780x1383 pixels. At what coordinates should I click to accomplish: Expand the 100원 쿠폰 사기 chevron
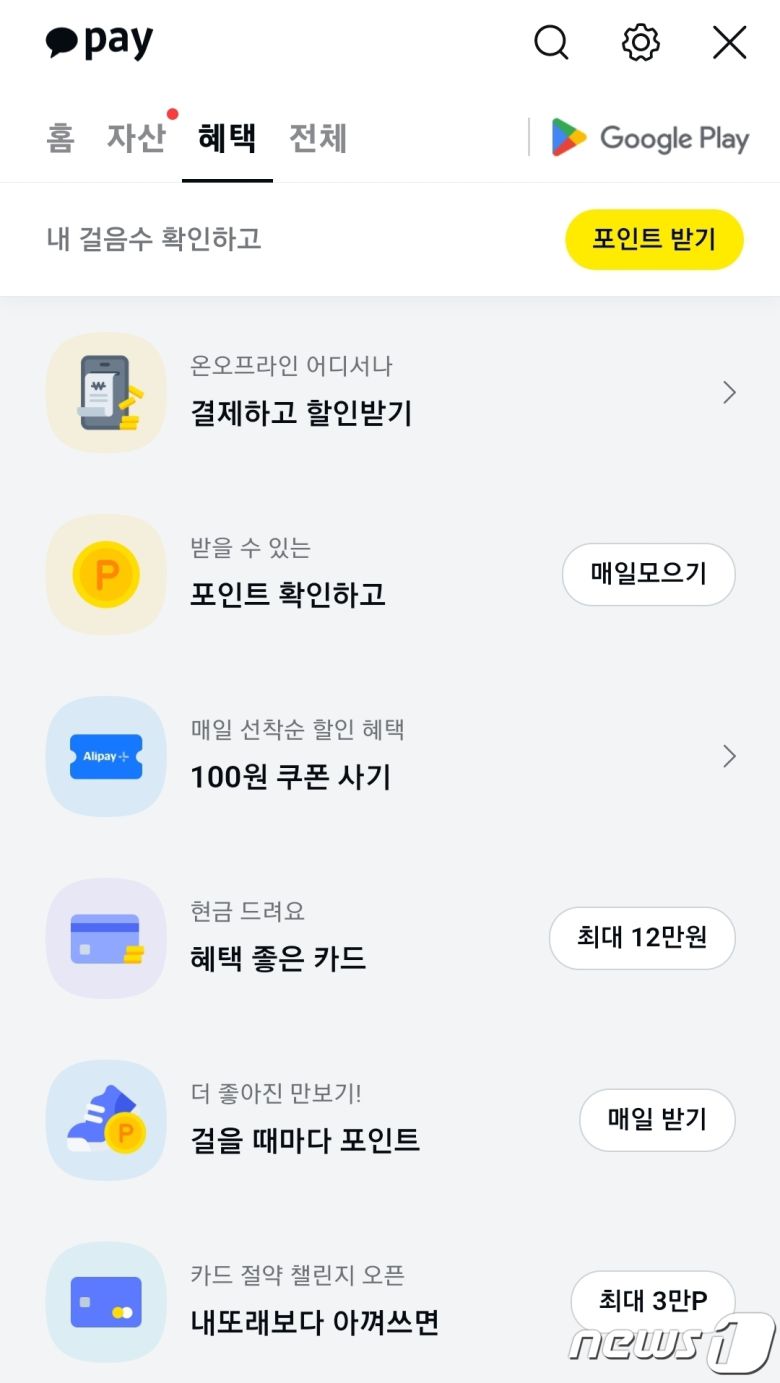[730, 757]
